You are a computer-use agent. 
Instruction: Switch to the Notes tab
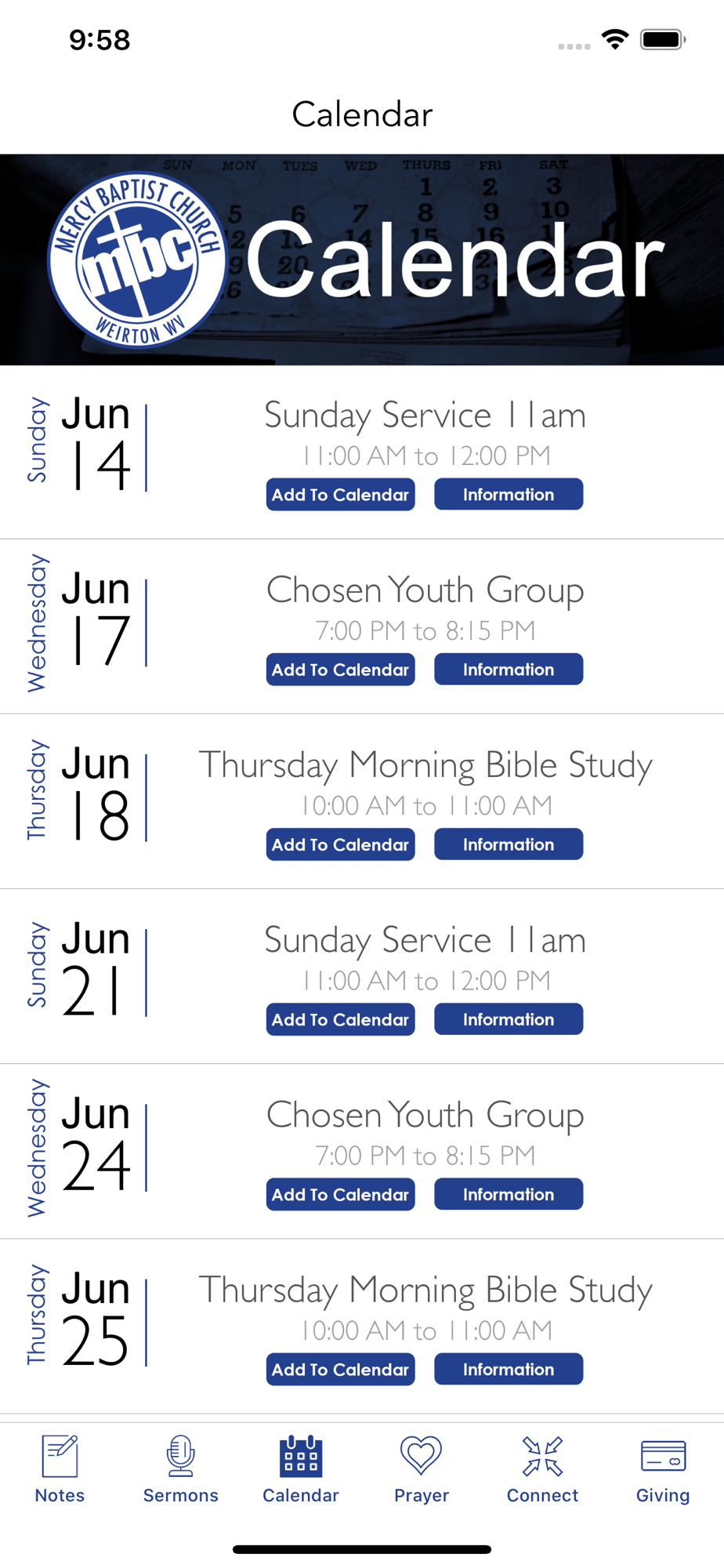pos(60,1469)
